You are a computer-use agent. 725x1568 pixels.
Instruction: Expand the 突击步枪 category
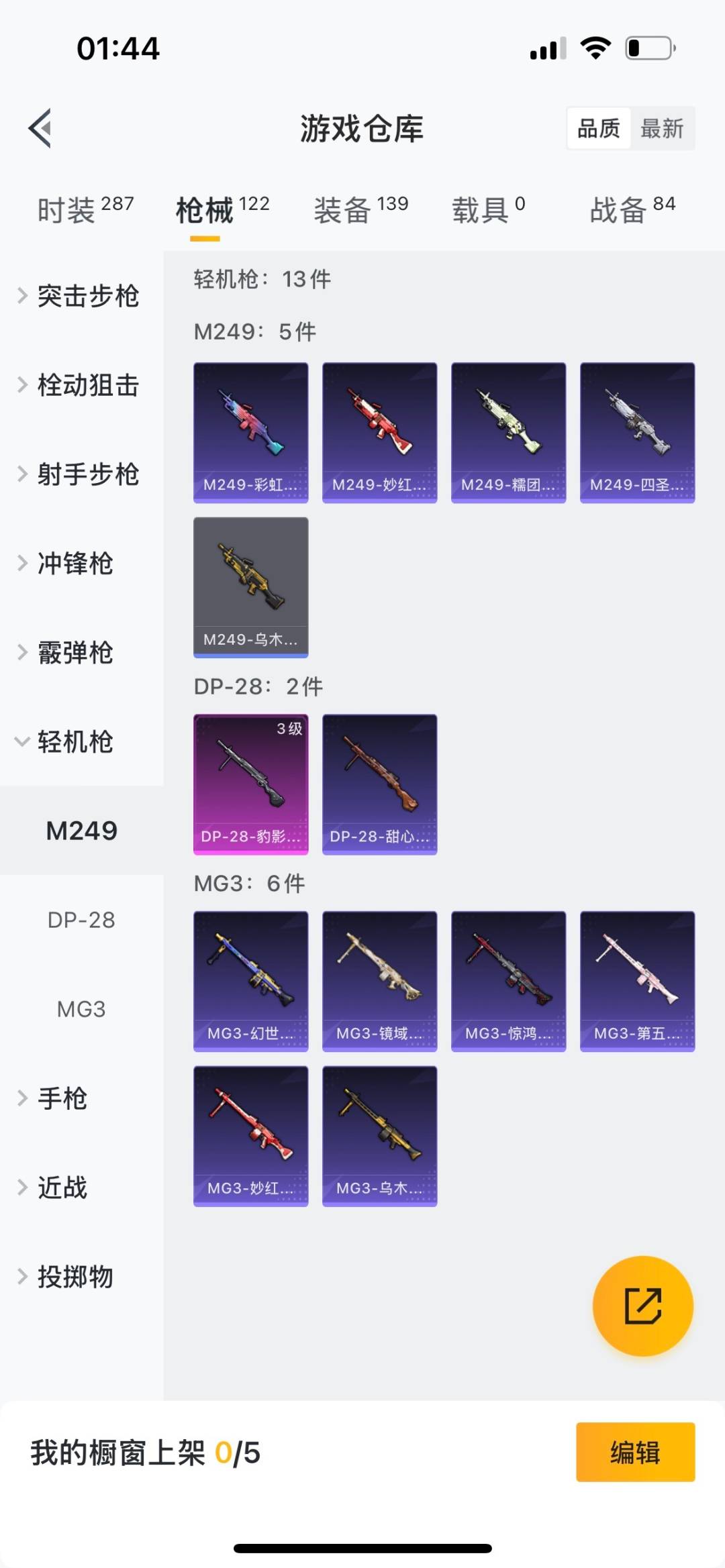(81, 296)
